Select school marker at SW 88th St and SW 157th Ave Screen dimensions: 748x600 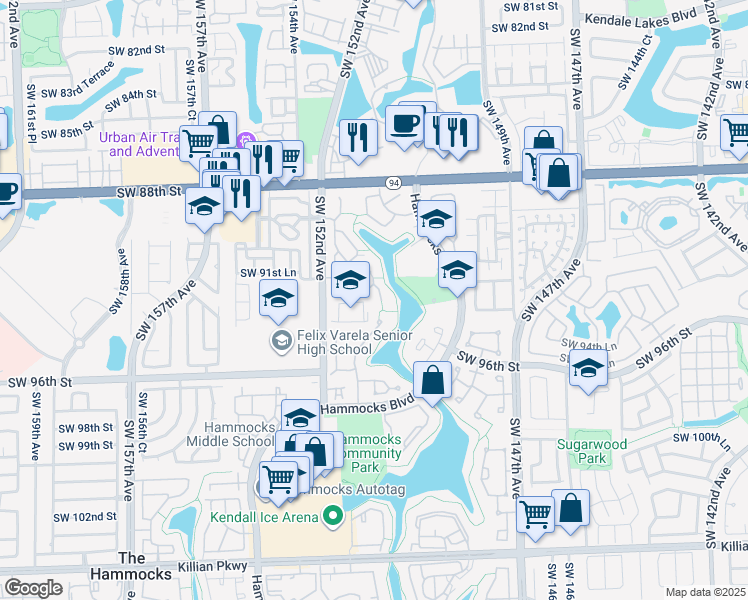click(x=204, y=210)
